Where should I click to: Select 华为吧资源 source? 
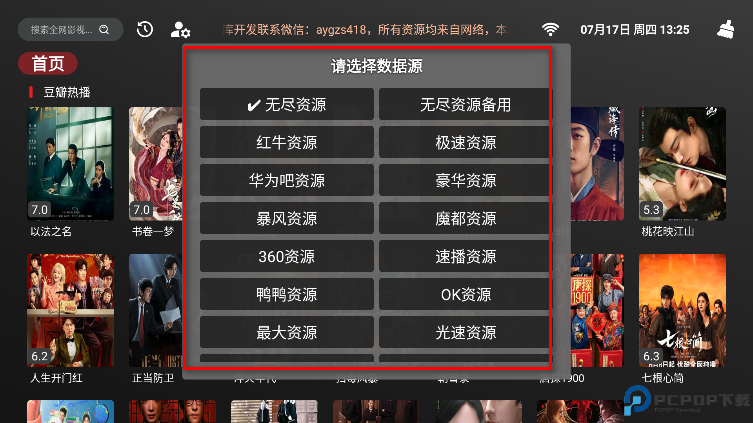pos(287,181)
